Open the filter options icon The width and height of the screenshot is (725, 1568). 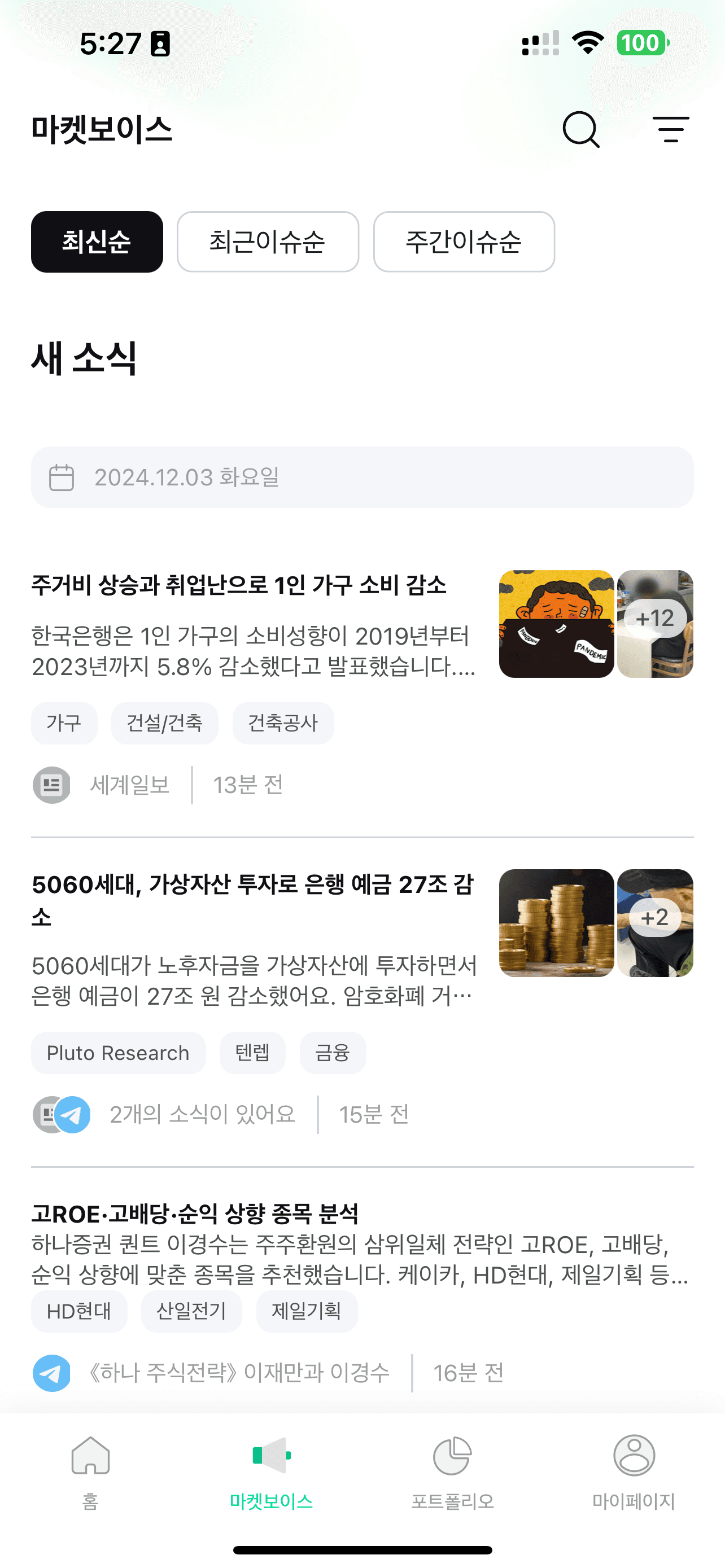(x=670, y=130)
